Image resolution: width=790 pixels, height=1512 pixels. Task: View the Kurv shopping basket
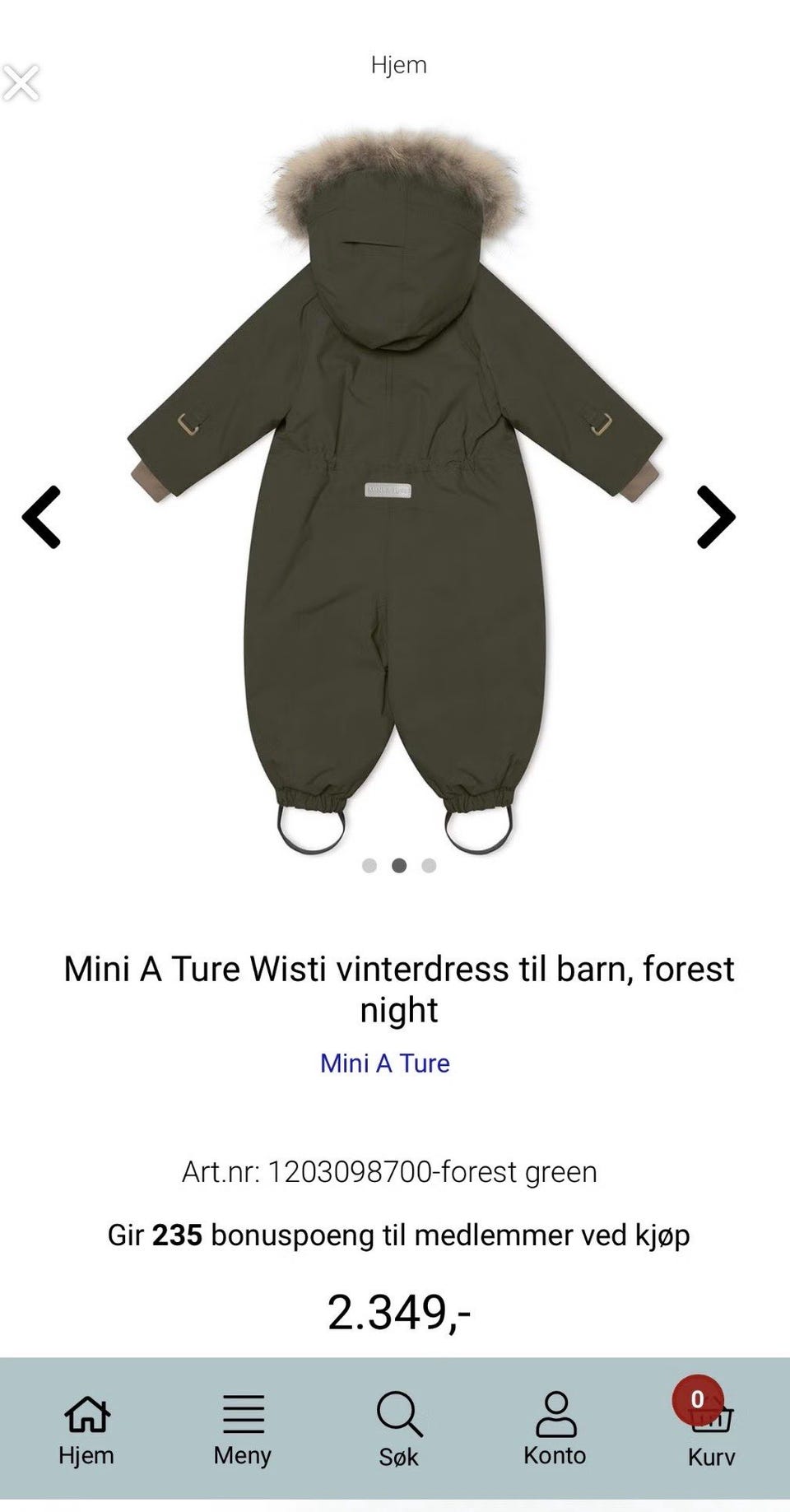coord(711,1430)
